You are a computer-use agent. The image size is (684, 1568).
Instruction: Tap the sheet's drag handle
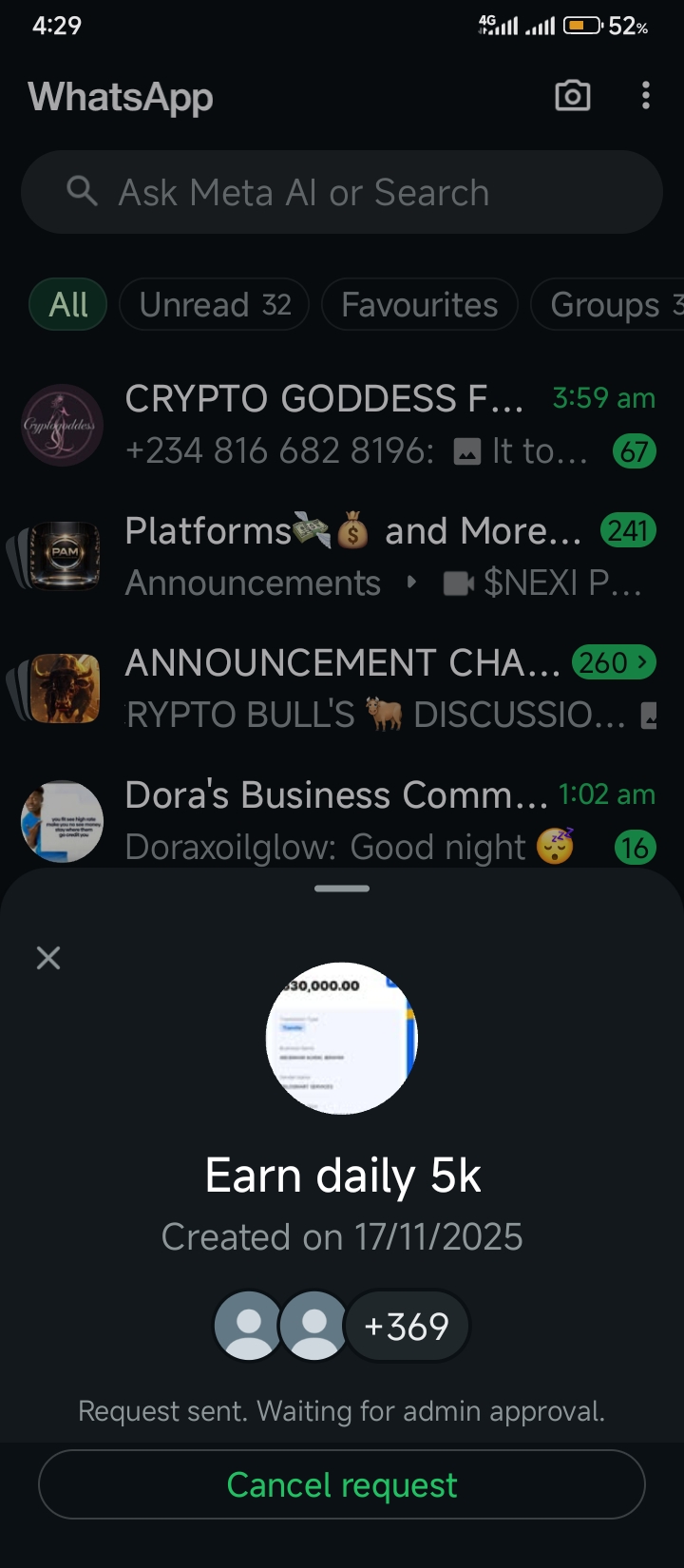342,889
